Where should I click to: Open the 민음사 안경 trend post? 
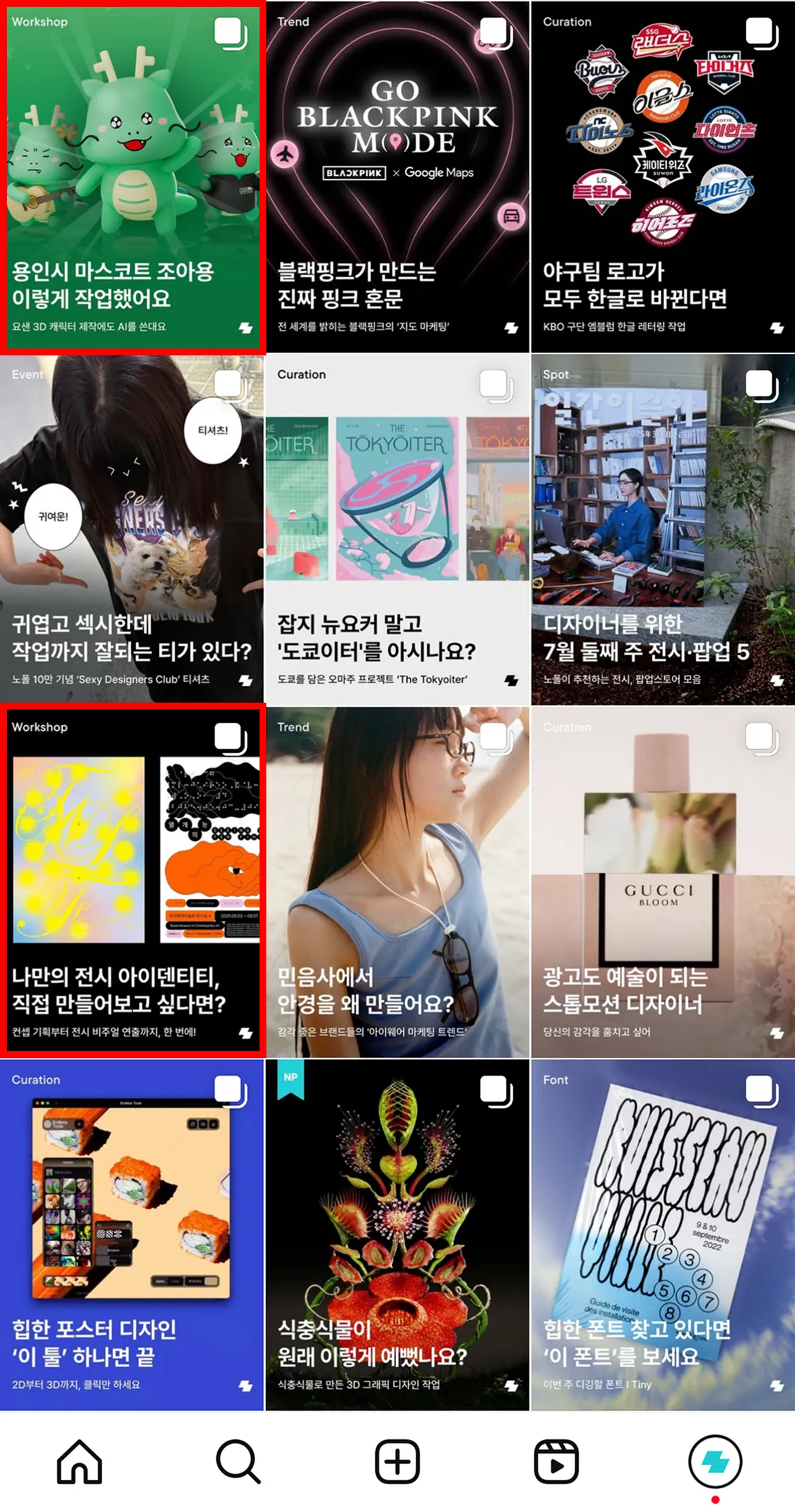397,882
